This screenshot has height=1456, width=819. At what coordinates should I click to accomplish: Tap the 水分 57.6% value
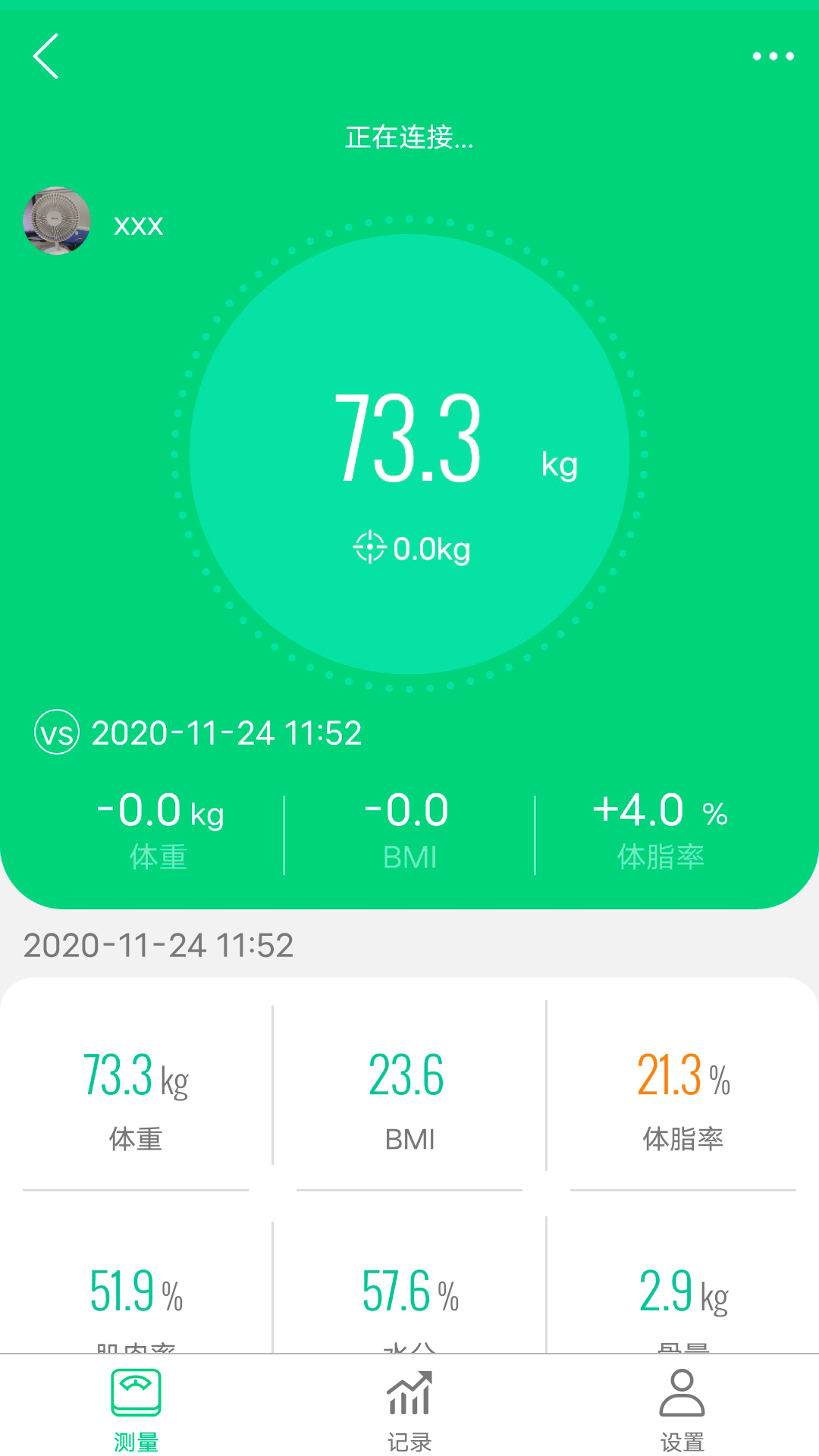(409, 1289)
